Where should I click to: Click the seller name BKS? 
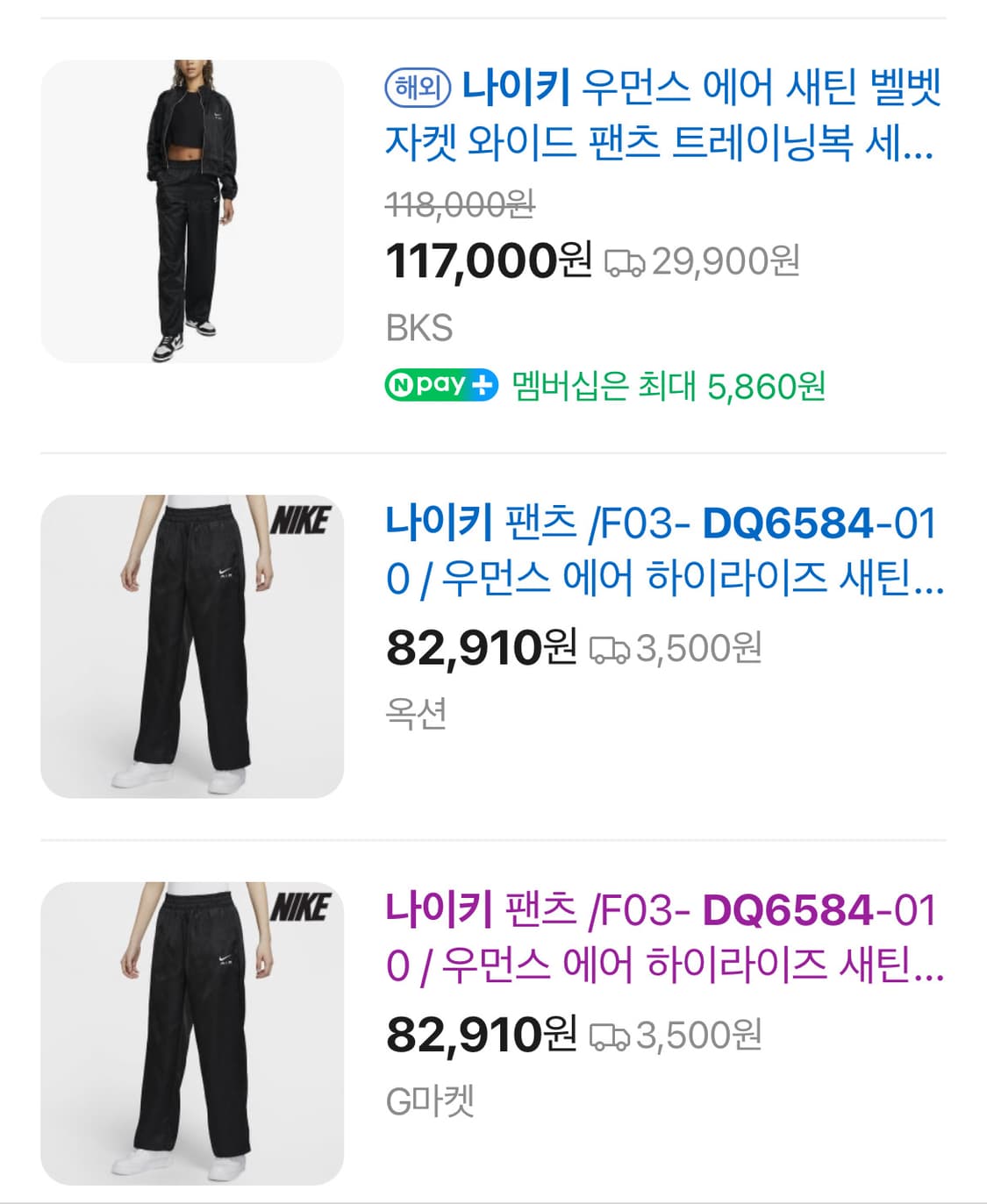tap(418, 326)
